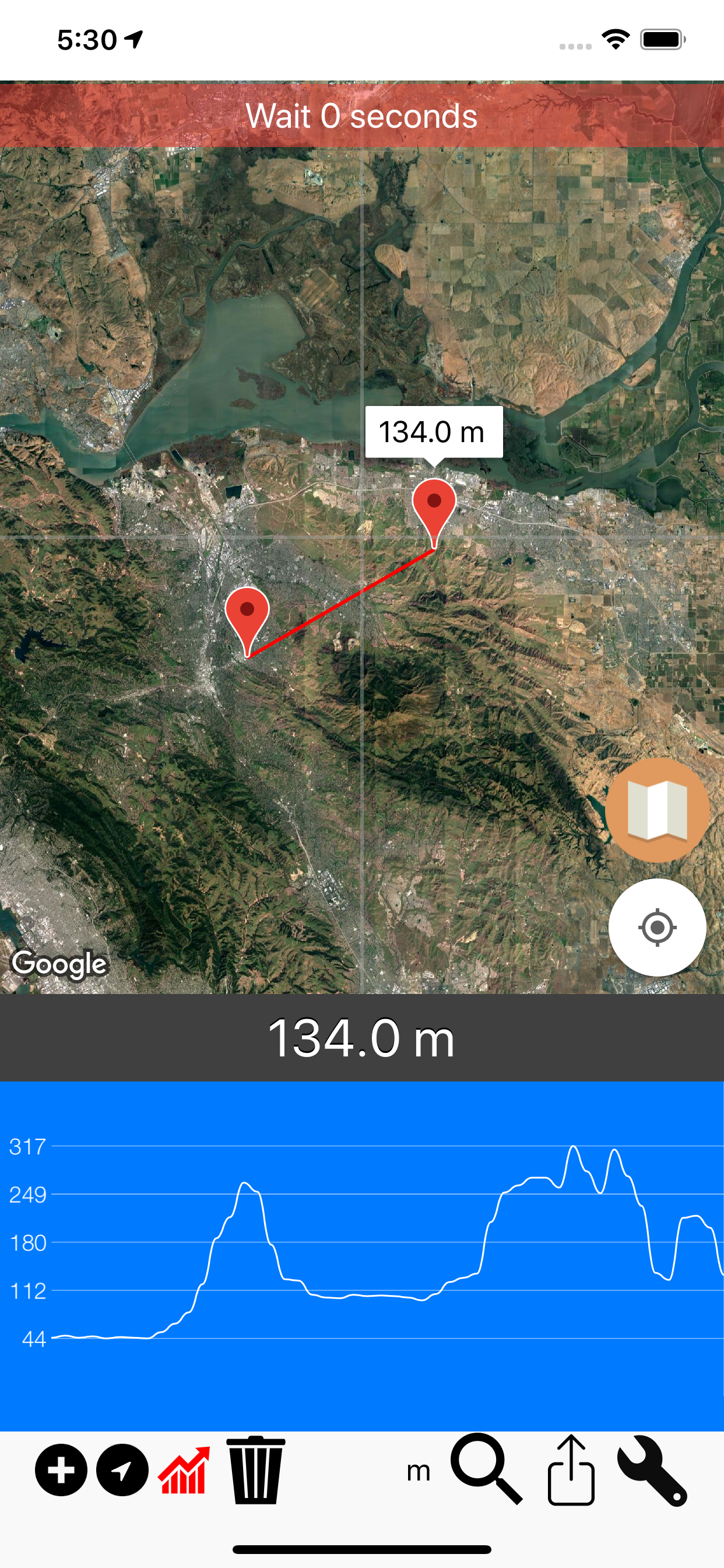Change the unit using the m button
Screen dimensions: 724x1568
coord(419,1471)
